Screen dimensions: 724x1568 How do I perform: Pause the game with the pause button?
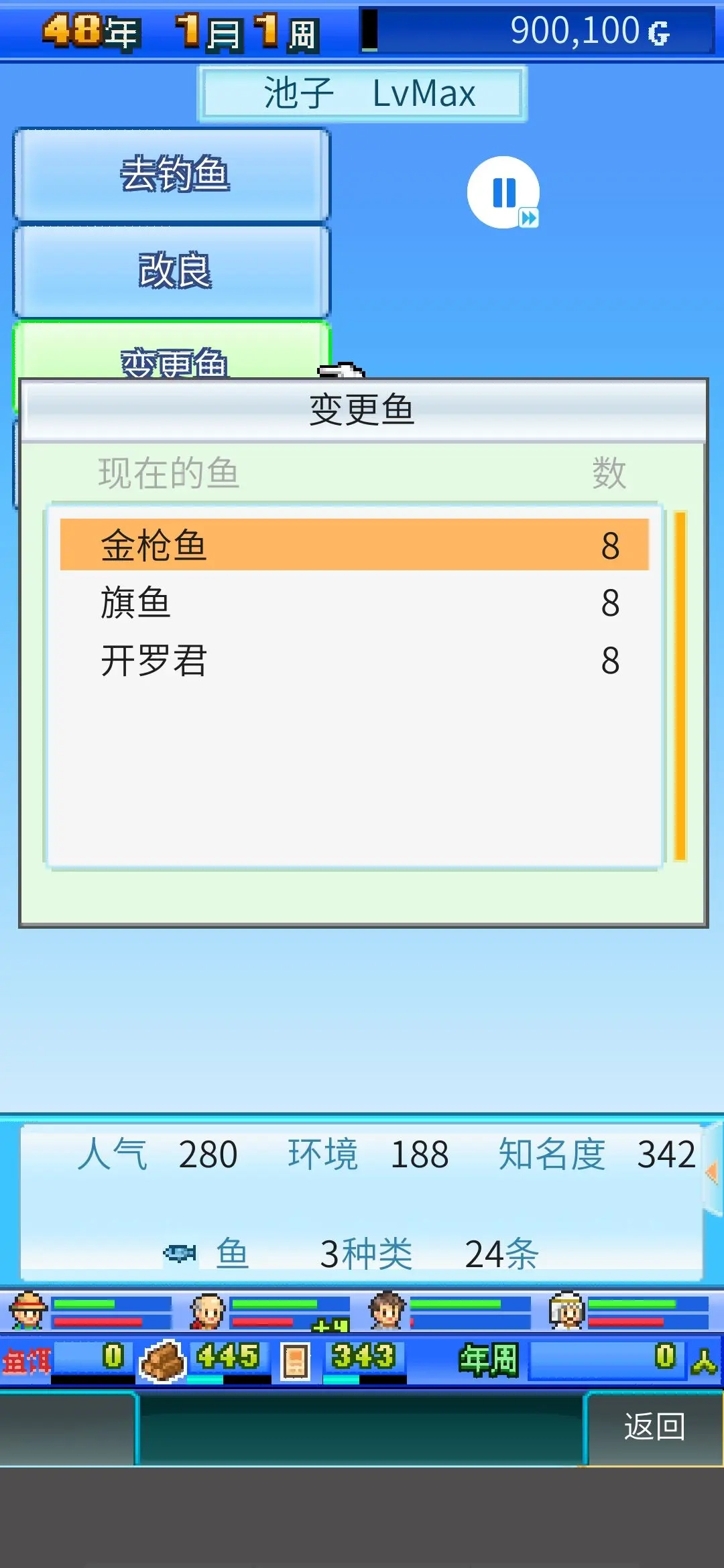[503, 193]
